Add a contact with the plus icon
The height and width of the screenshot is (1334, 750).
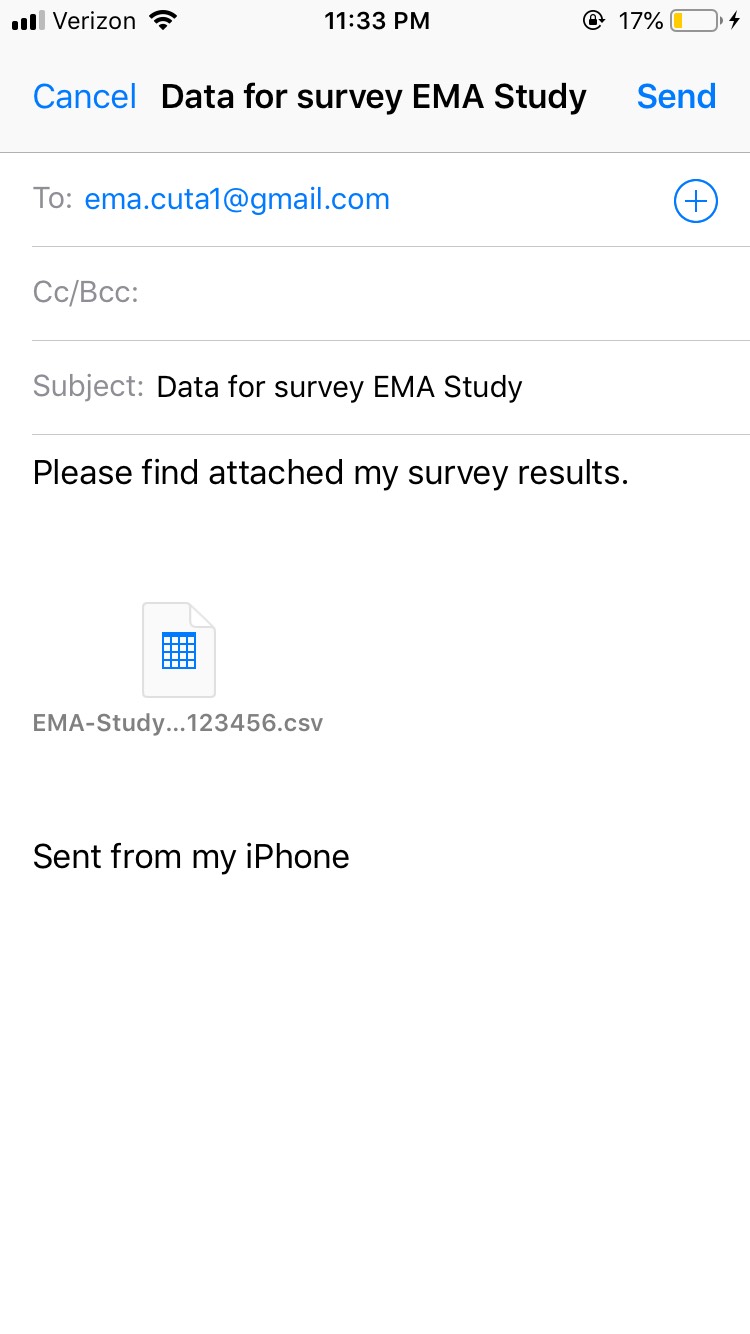(x=695, y=201)
